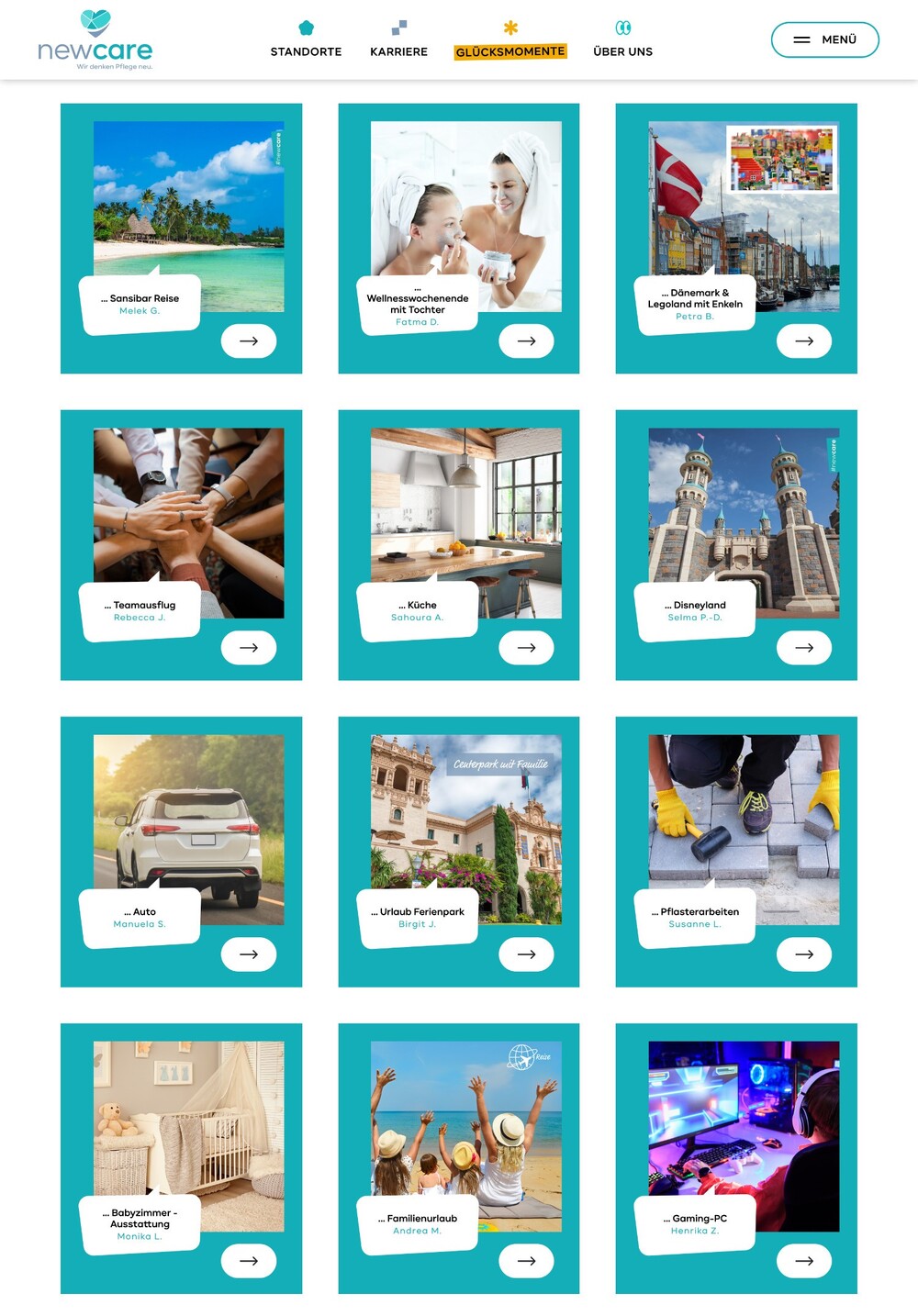Tap the arrow on Dänemark & Legoland card
Image resolution: width=918 pixels, height=1316 pixels.
point(804,340)
